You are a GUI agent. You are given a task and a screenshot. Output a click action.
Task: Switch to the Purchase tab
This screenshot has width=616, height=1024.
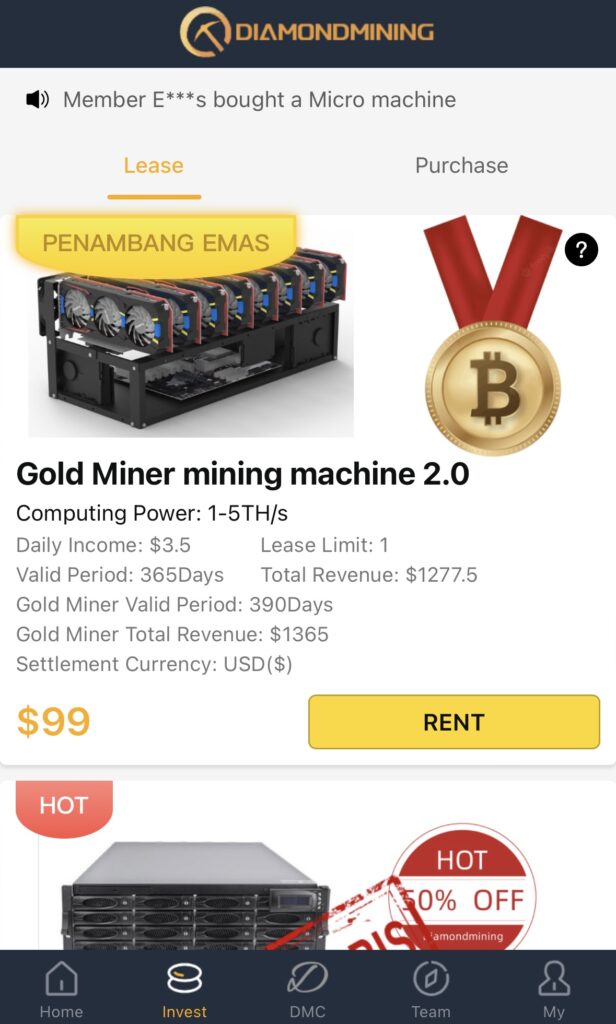(461, 166)
